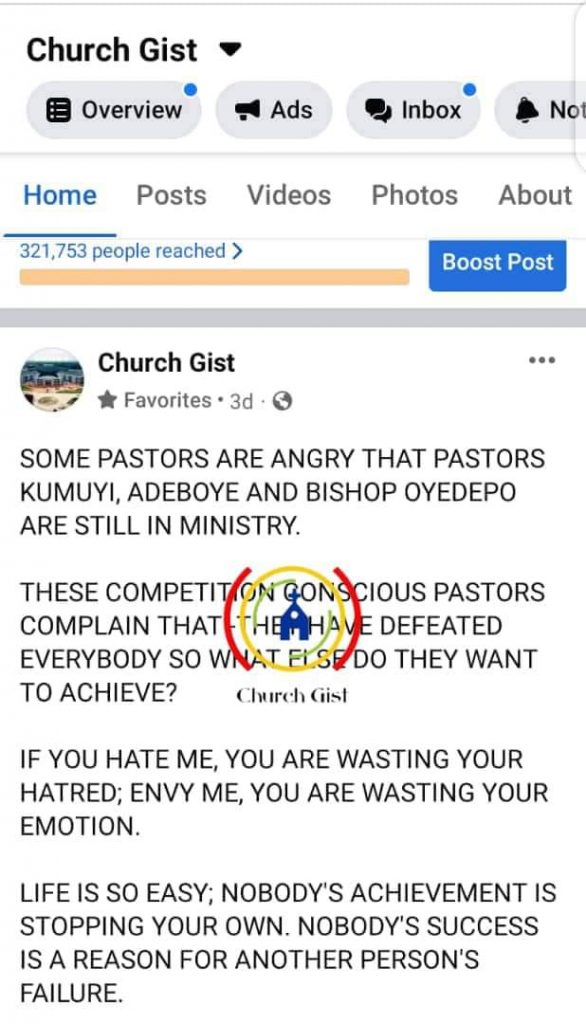Tap the Boost Post button

(498, 263)
